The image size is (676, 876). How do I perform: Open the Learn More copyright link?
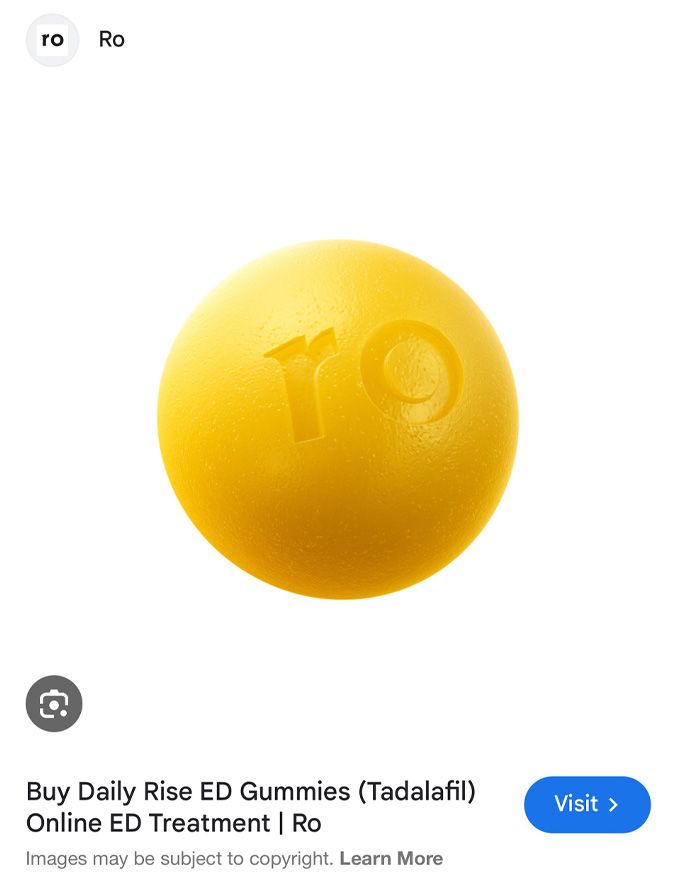[x=391, y=858]
